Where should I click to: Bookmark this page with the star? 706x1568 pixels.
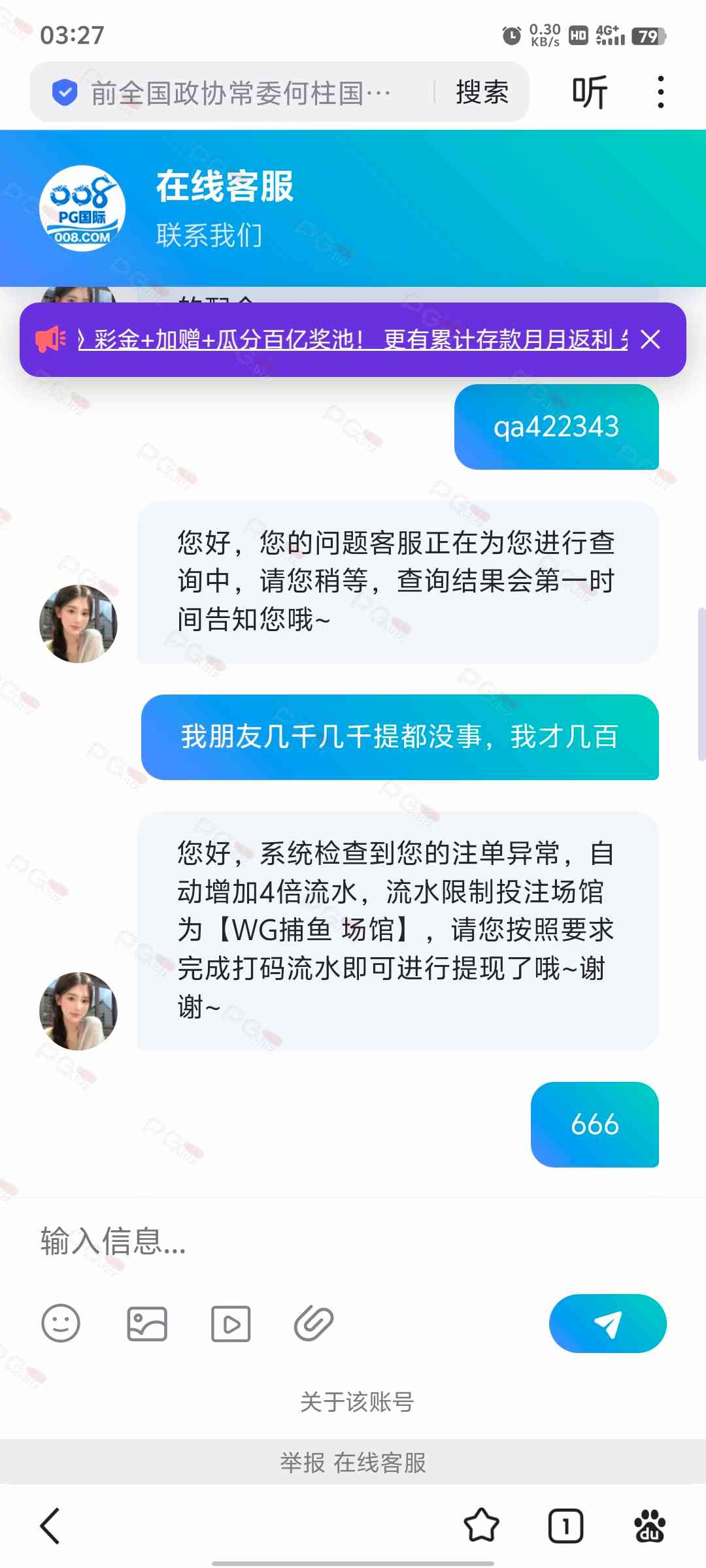(482, 1526)
